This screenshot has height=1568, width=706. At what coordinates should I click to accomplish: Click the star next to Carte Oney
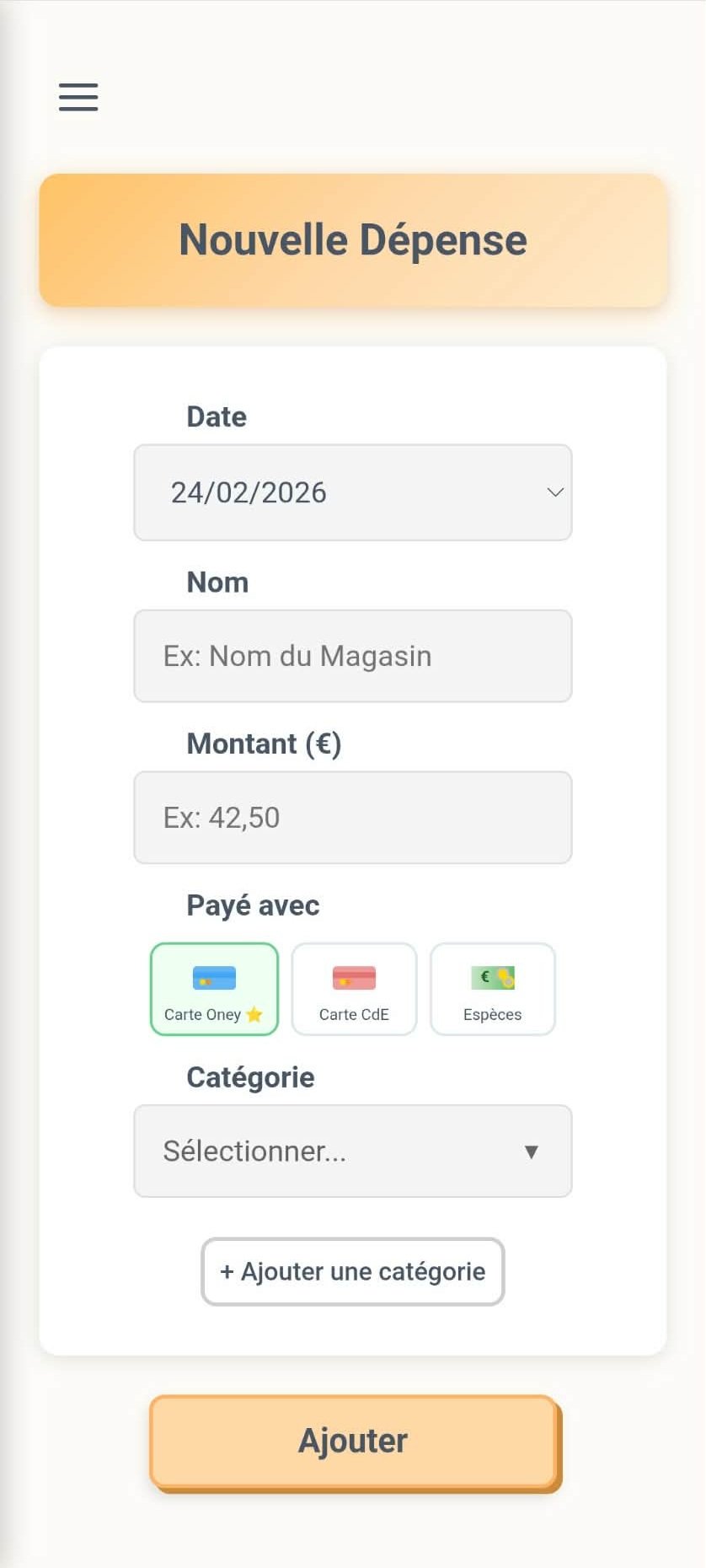point(252,1014)
